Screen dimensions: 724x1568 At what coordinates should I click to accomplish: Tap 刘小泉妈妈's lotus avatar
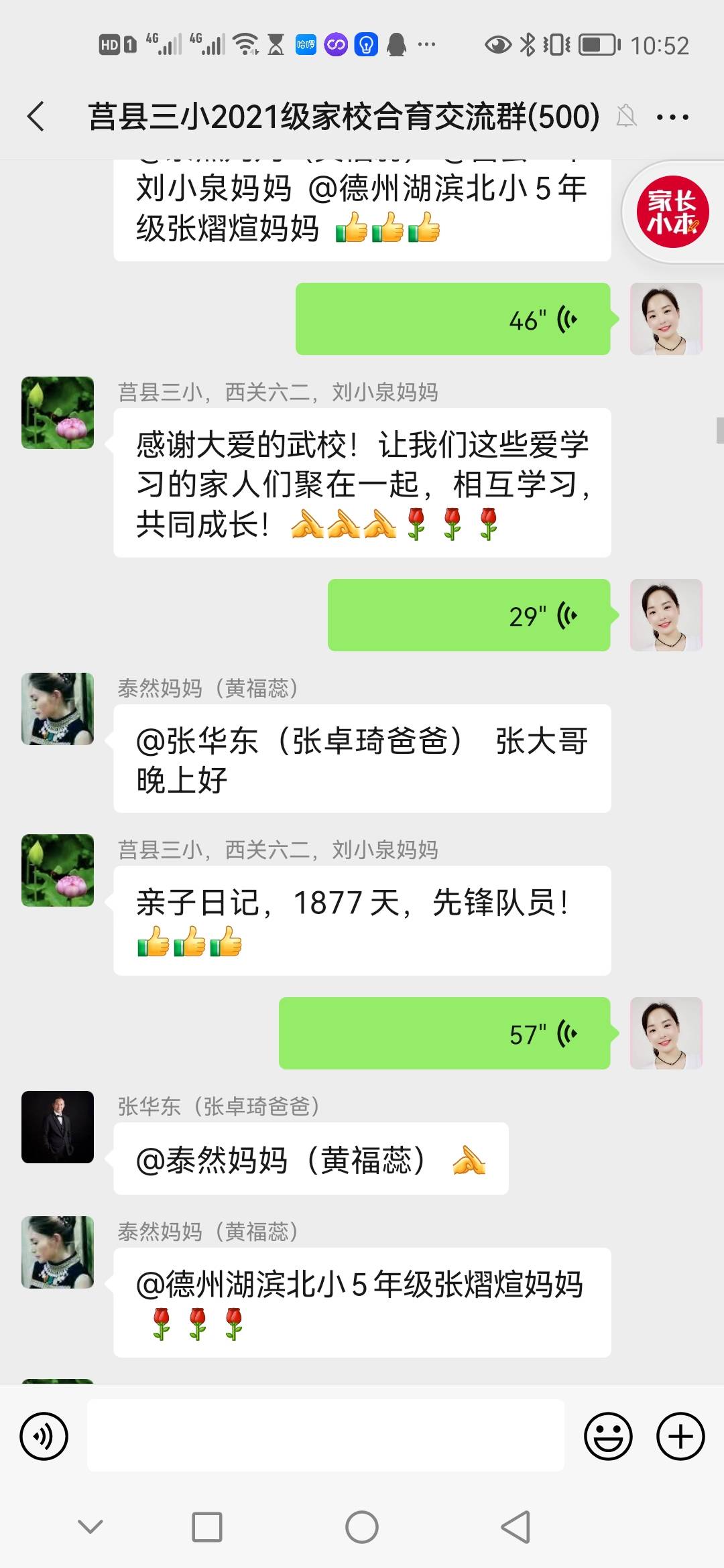57,412
